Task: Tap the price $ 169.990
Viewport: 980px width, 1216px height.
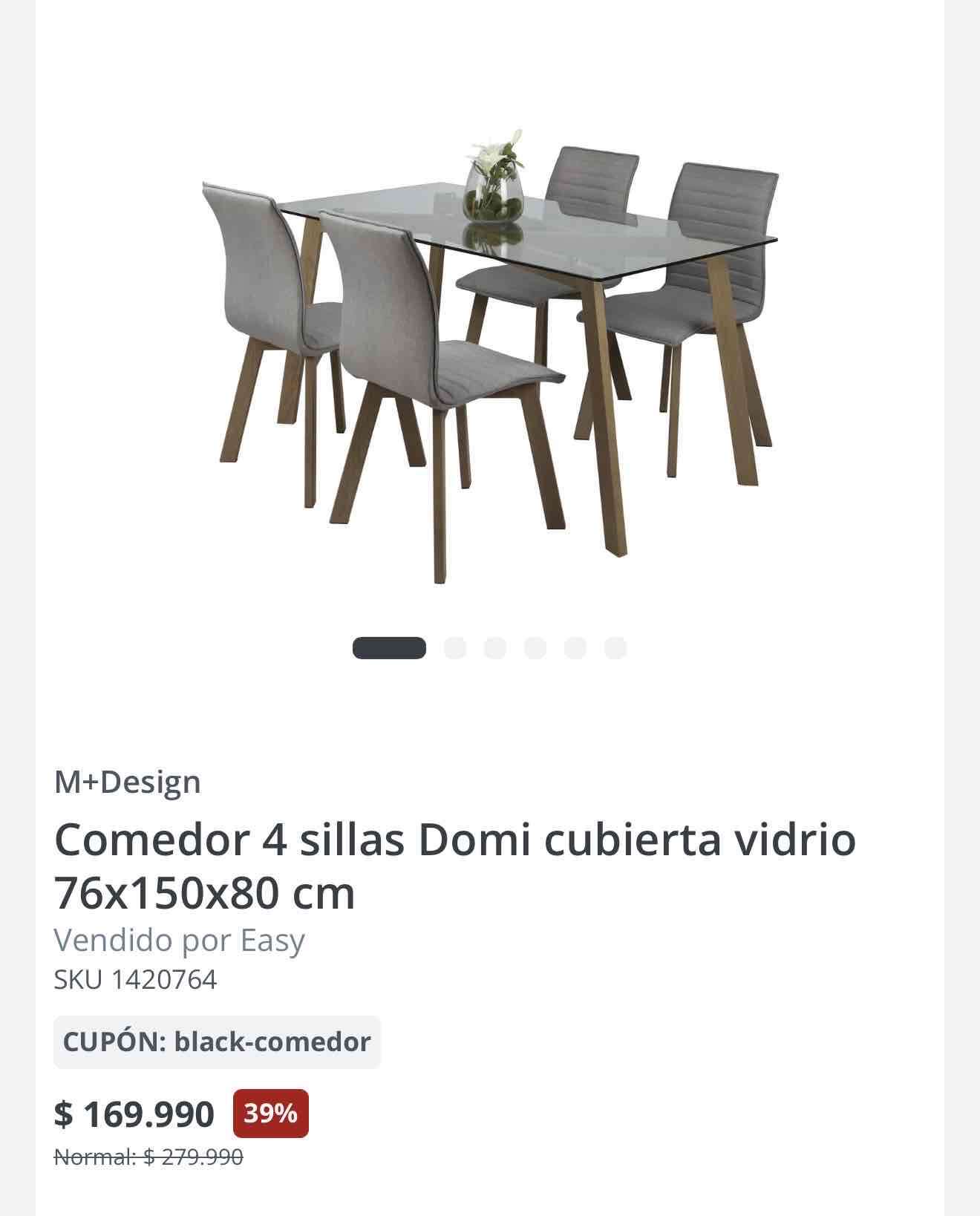Action: (134, 1113)
